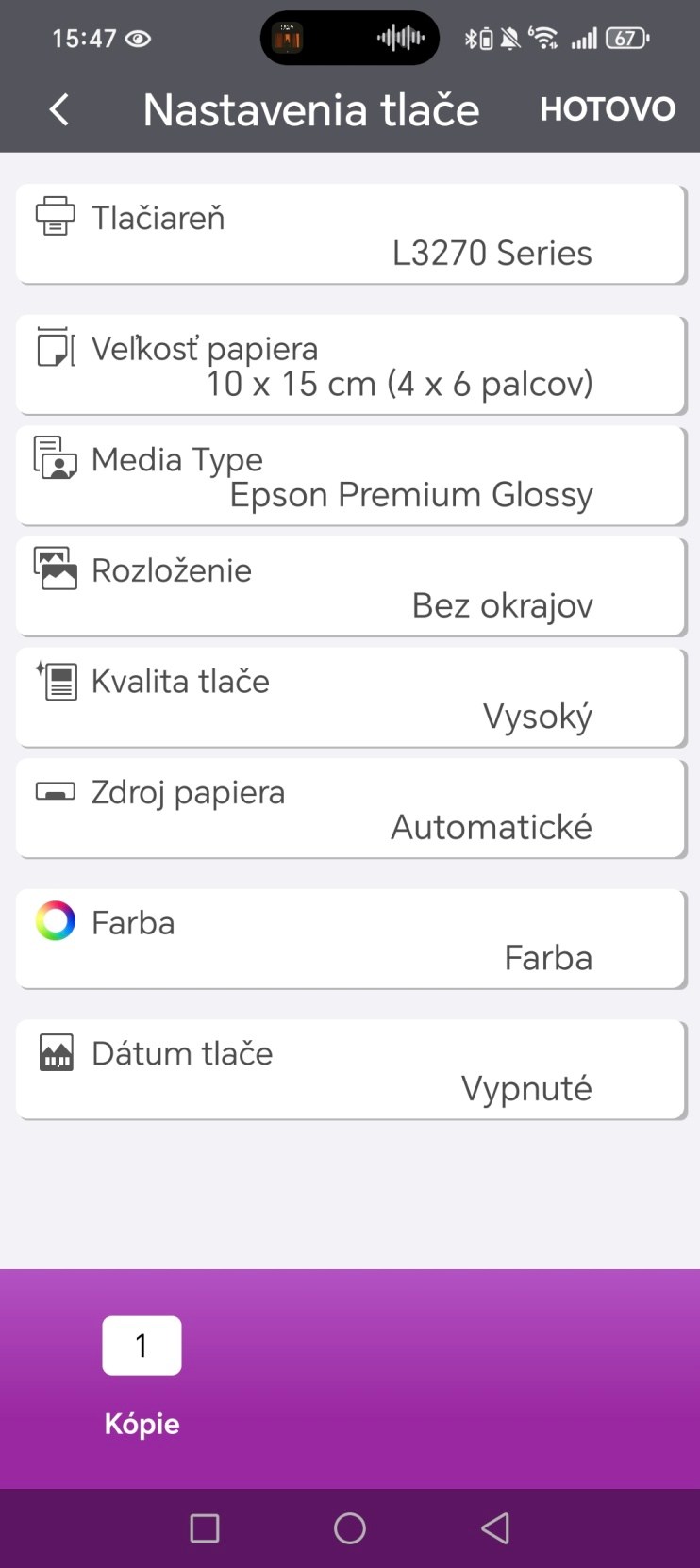Image resolution: width=700 pixels, height=1568 pixels.
Task: Open system recent apps
Action: 205,1527
